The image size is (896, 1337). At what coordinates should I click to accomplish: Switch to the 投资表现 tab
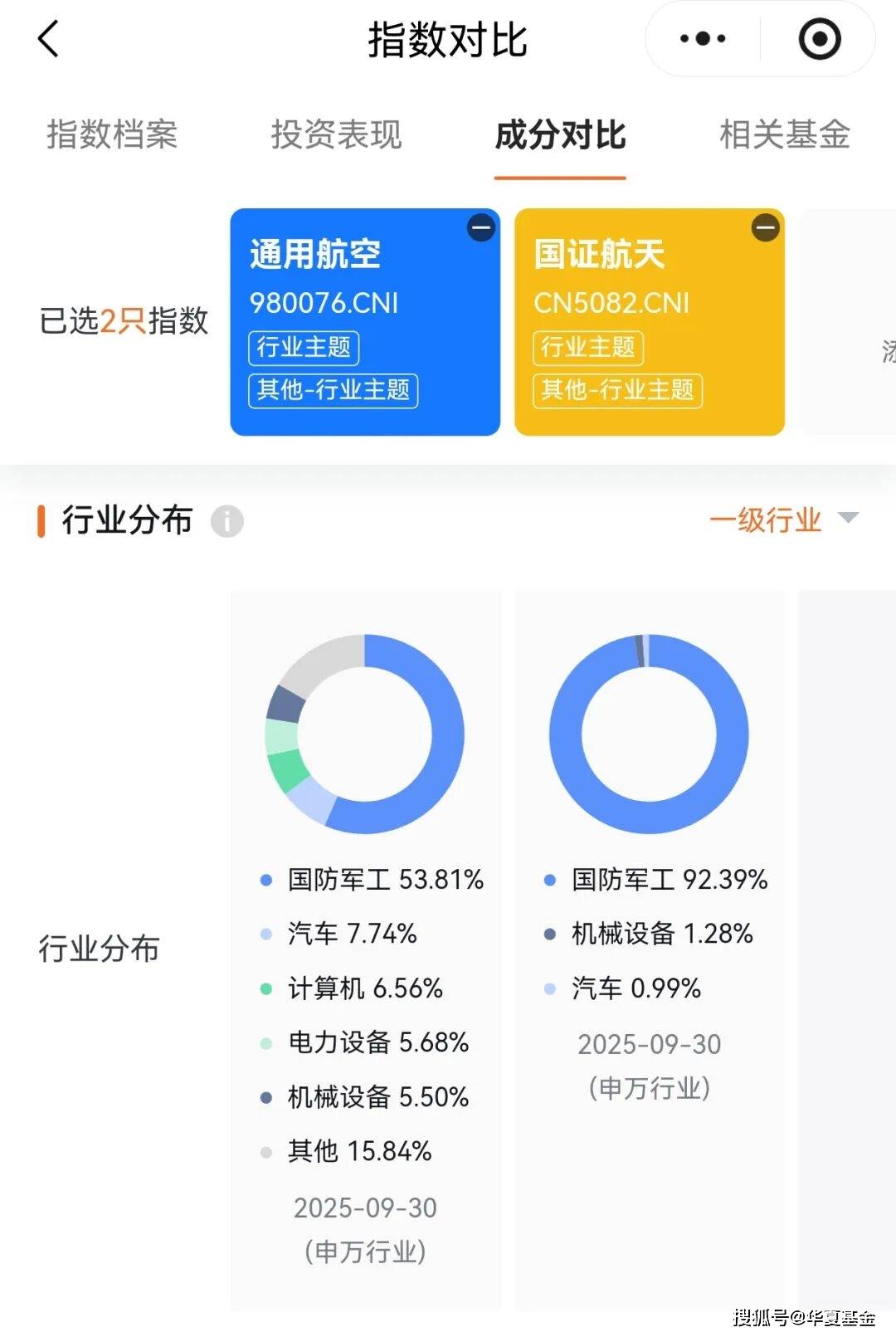[336, 134]
